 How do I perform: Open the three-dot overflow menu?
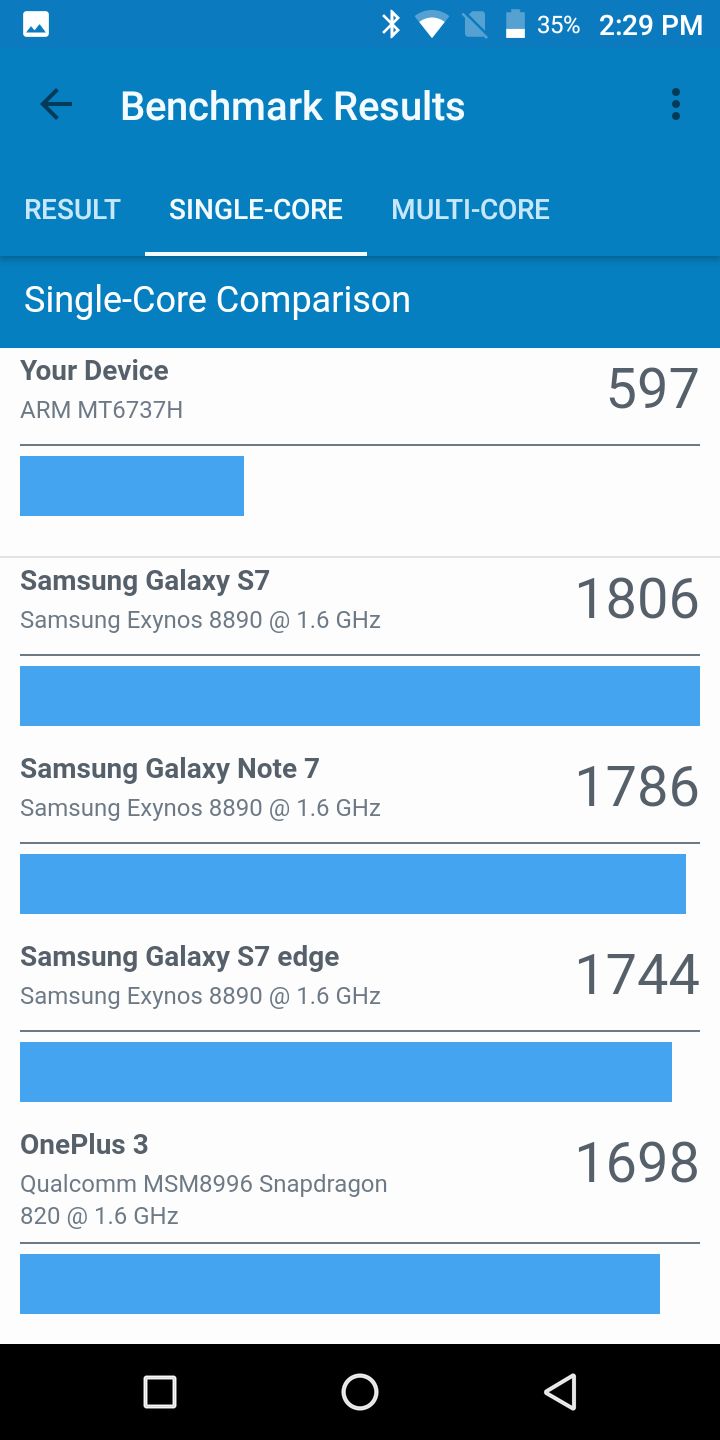coord(676,105)
